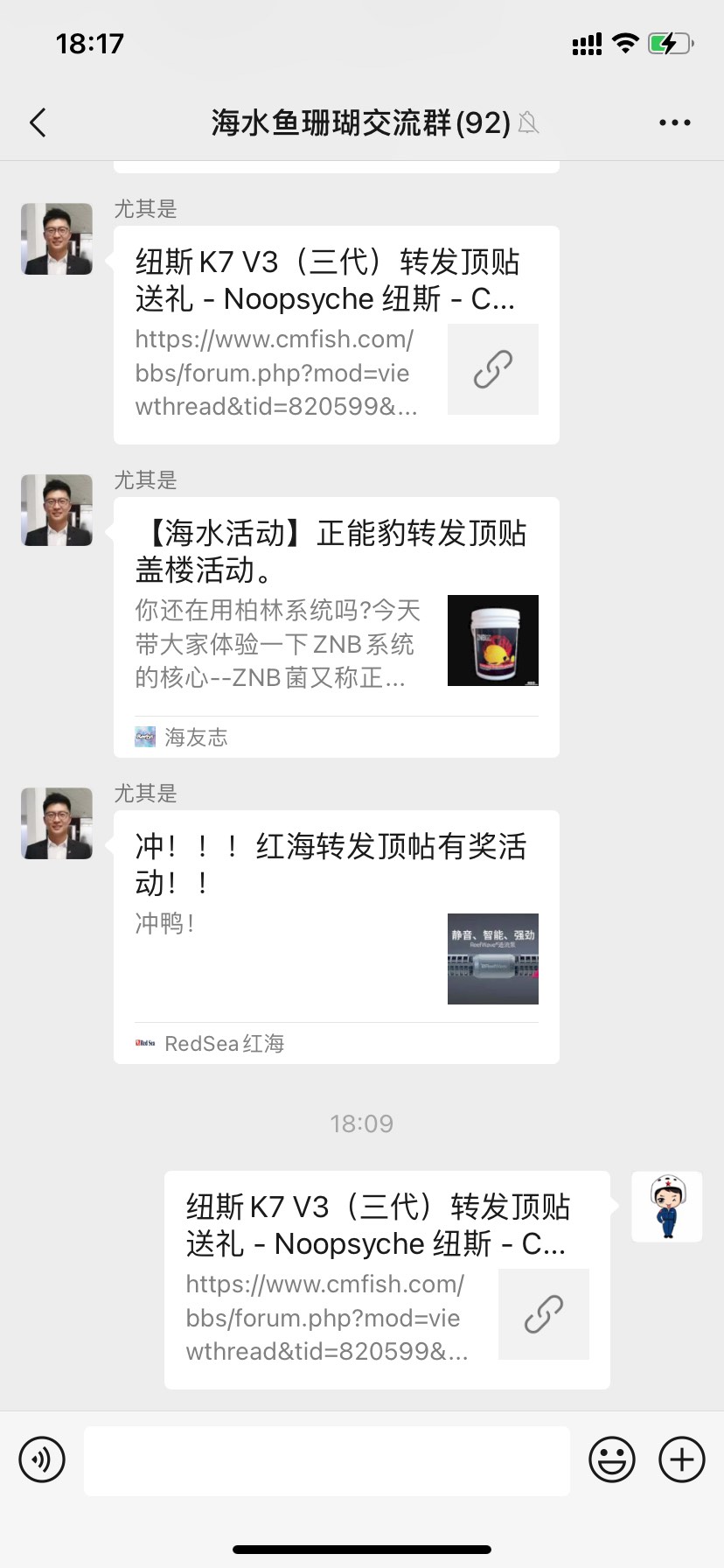The width and height of the screenshot is (724, 1568).
Task: Tap your own cartoon avatar
Action: click(x=666, y=1207)
